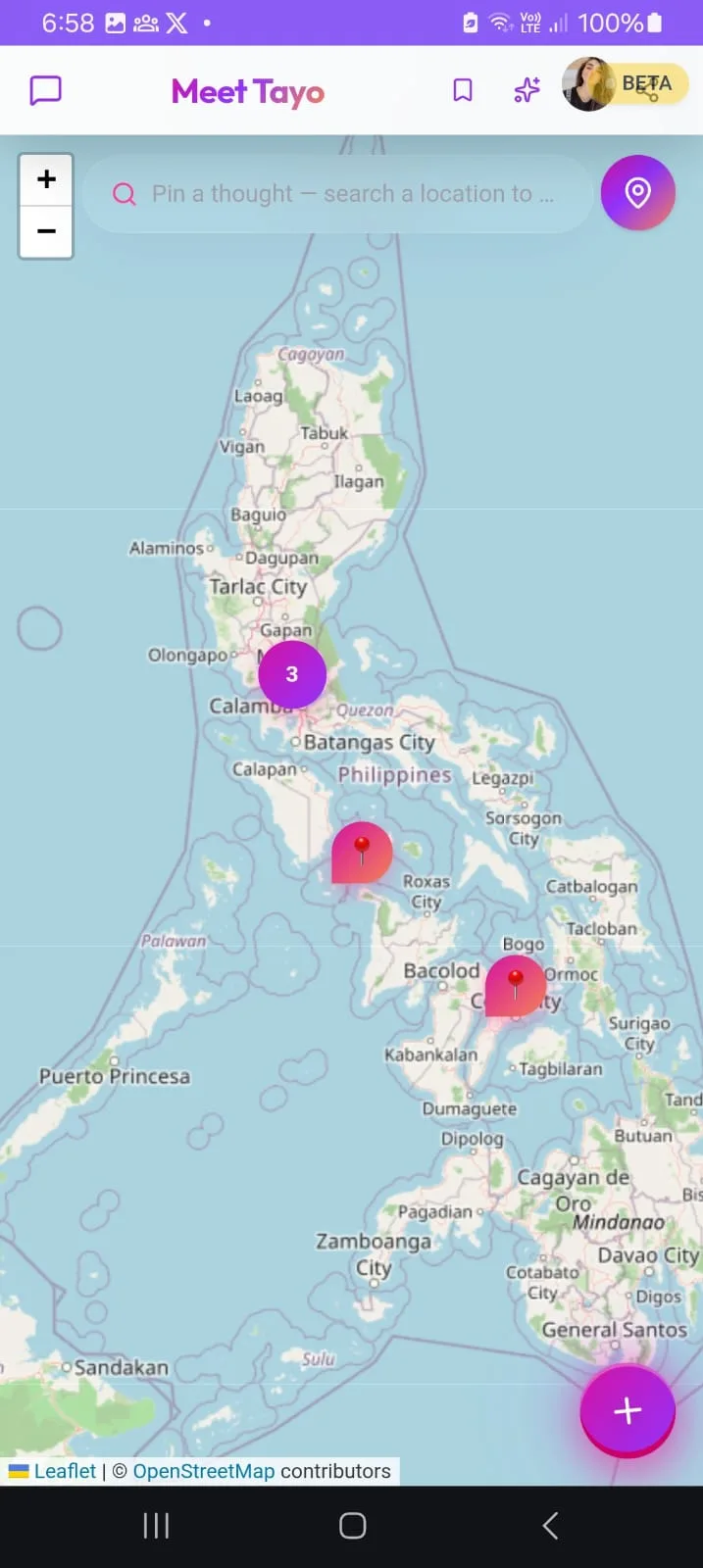Focus the Pin a thought search field
Screen dimensions: 703x1568
pyautogui.click(x=339, y=194)
